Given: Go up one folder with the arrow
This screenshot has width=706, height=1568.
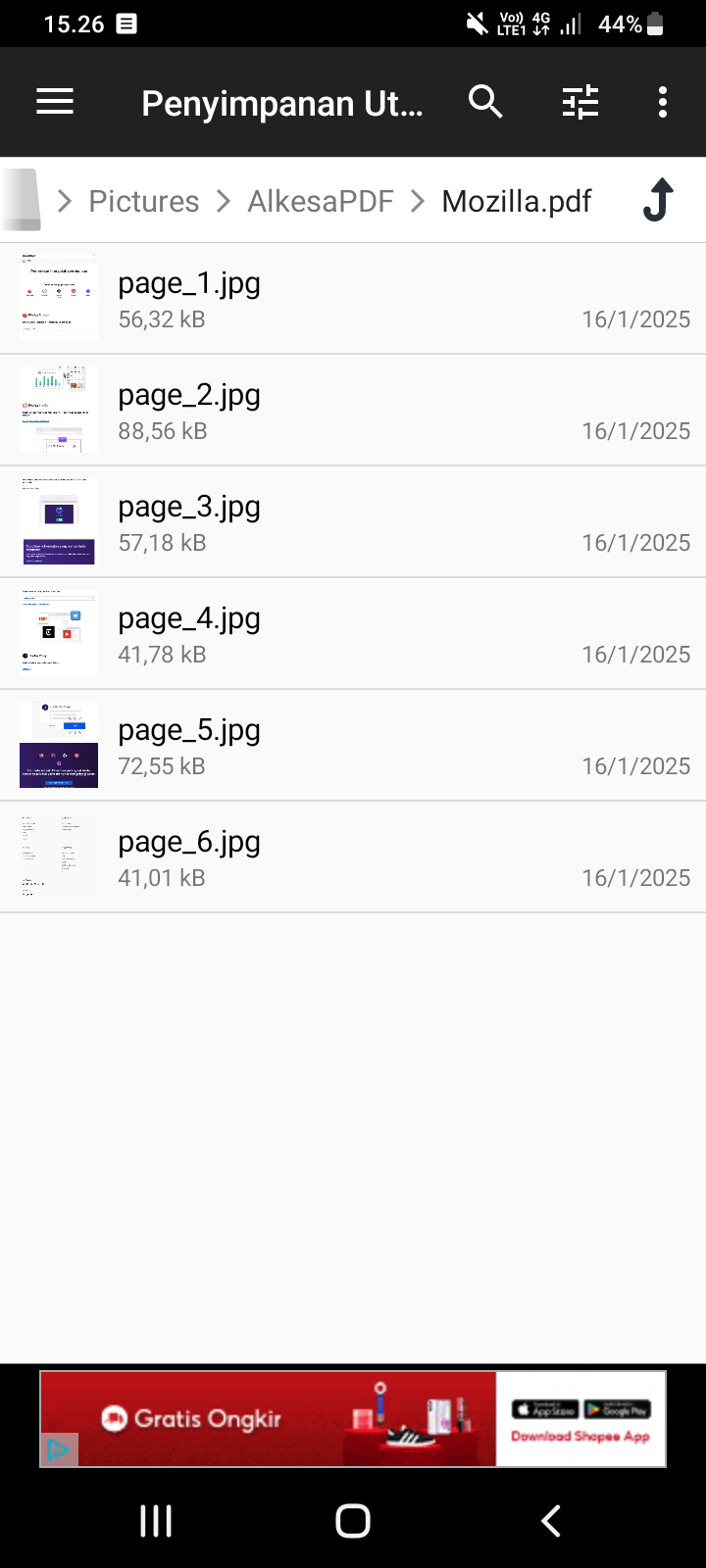Looking at the screenshot, I should (658, 201).
